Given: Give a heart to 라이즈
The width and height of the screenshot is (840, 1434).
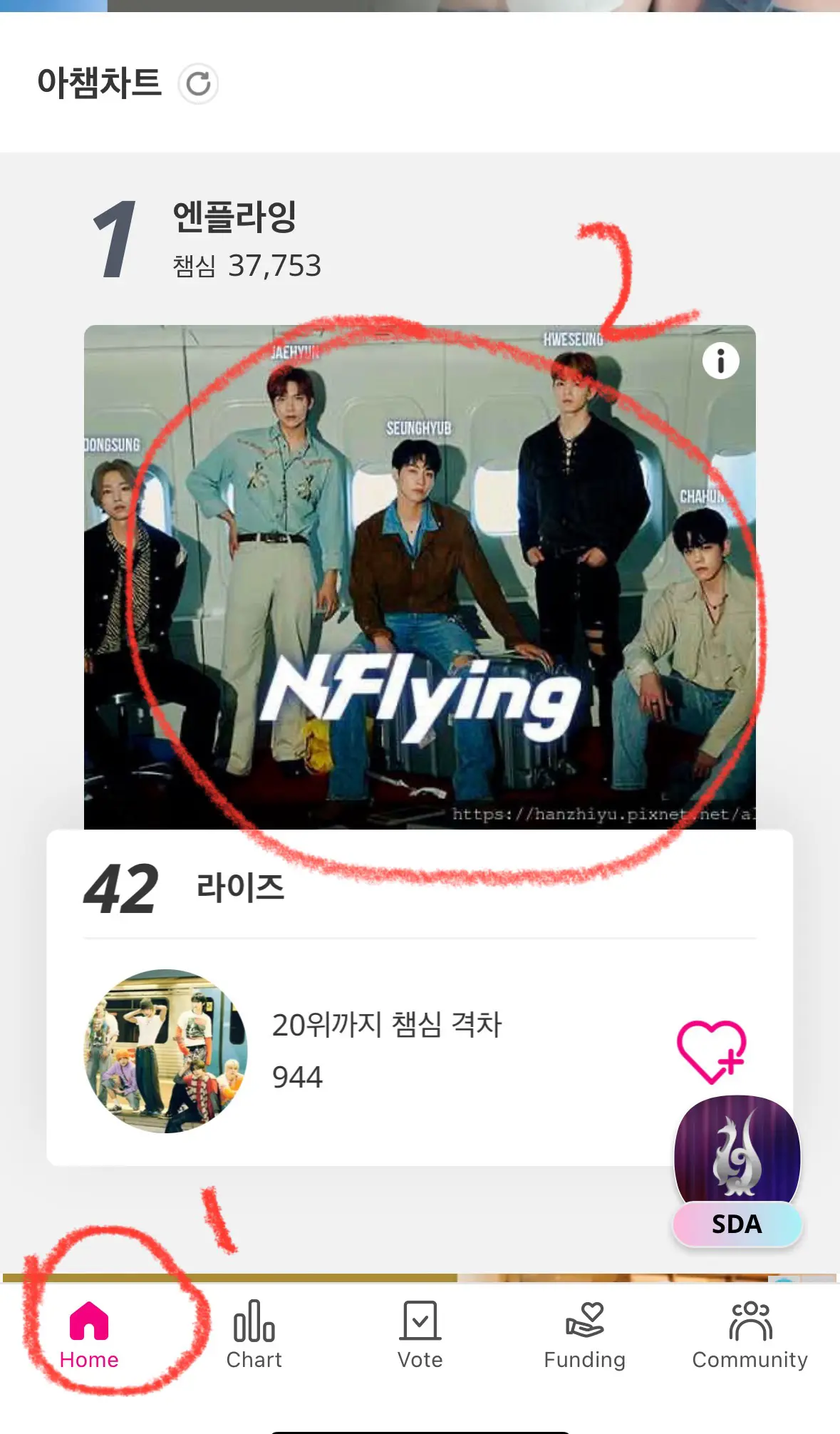Looking at the screenshot, I should click(x=710, y=1051).
